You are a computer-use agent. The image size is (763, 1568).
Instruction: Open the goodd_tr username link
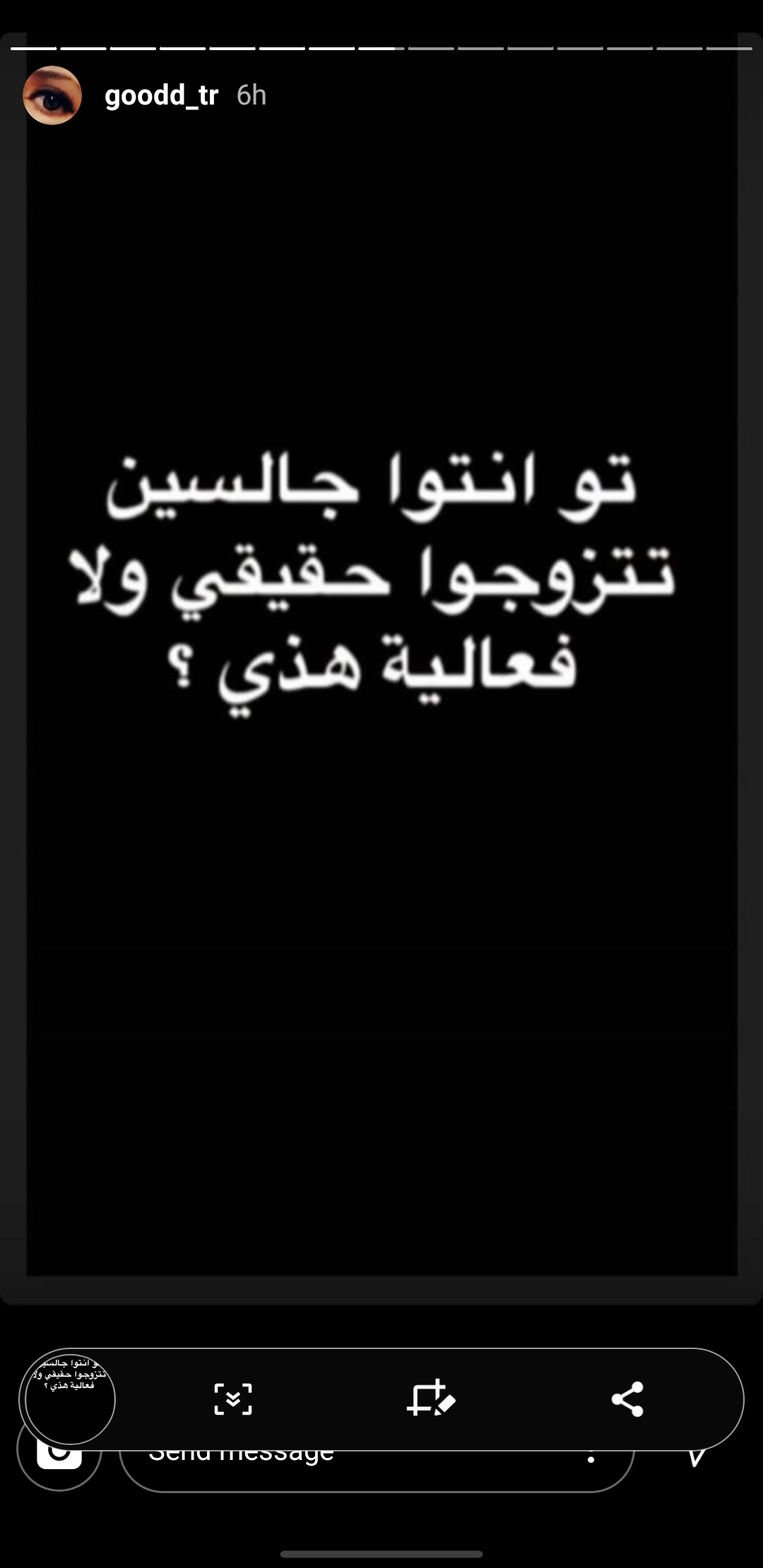pyautogui.click(x=161, y=95)
